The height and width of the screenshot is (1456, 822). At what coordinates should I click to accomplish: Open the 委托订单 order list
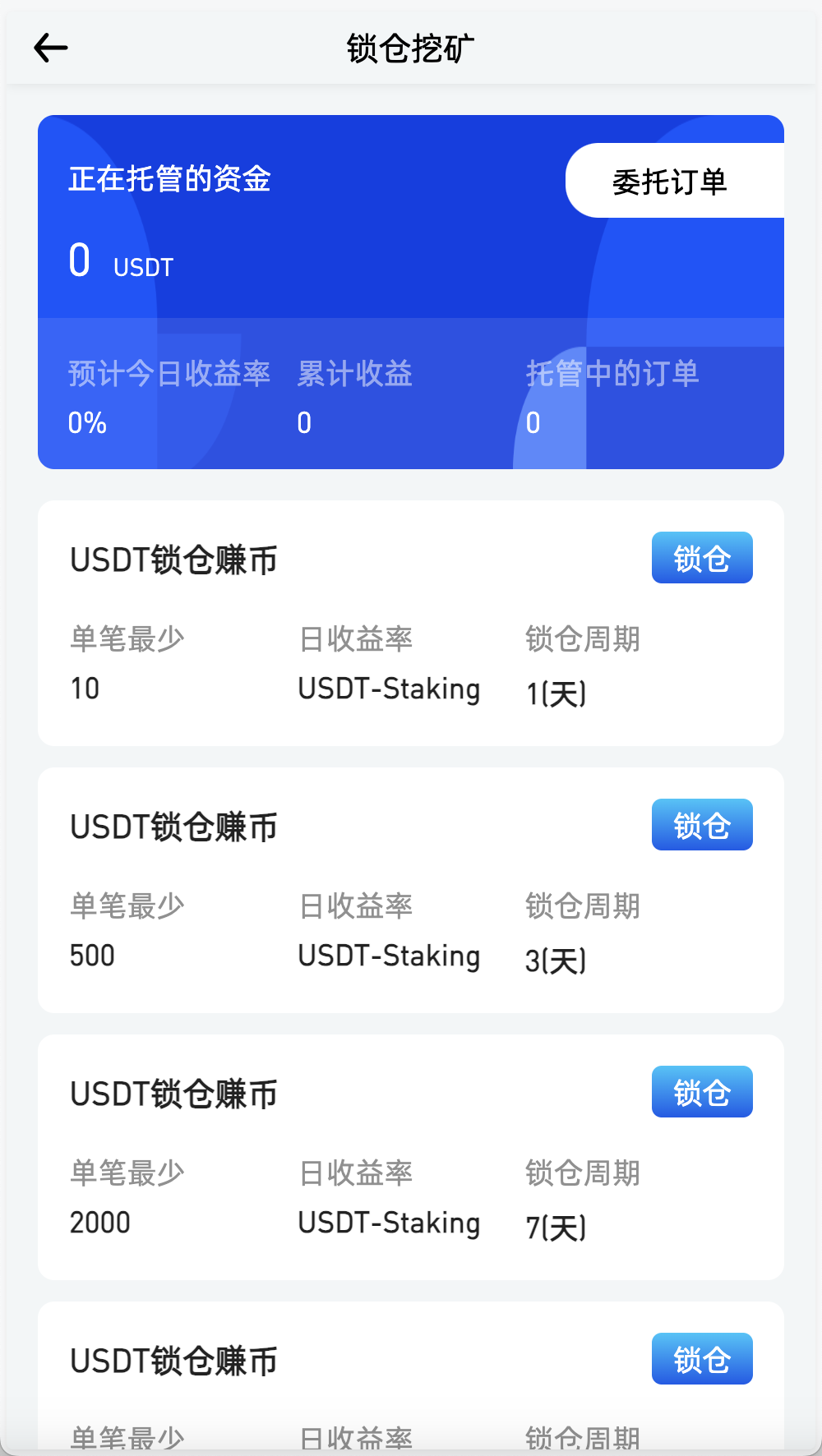click(x=671, y=181)
